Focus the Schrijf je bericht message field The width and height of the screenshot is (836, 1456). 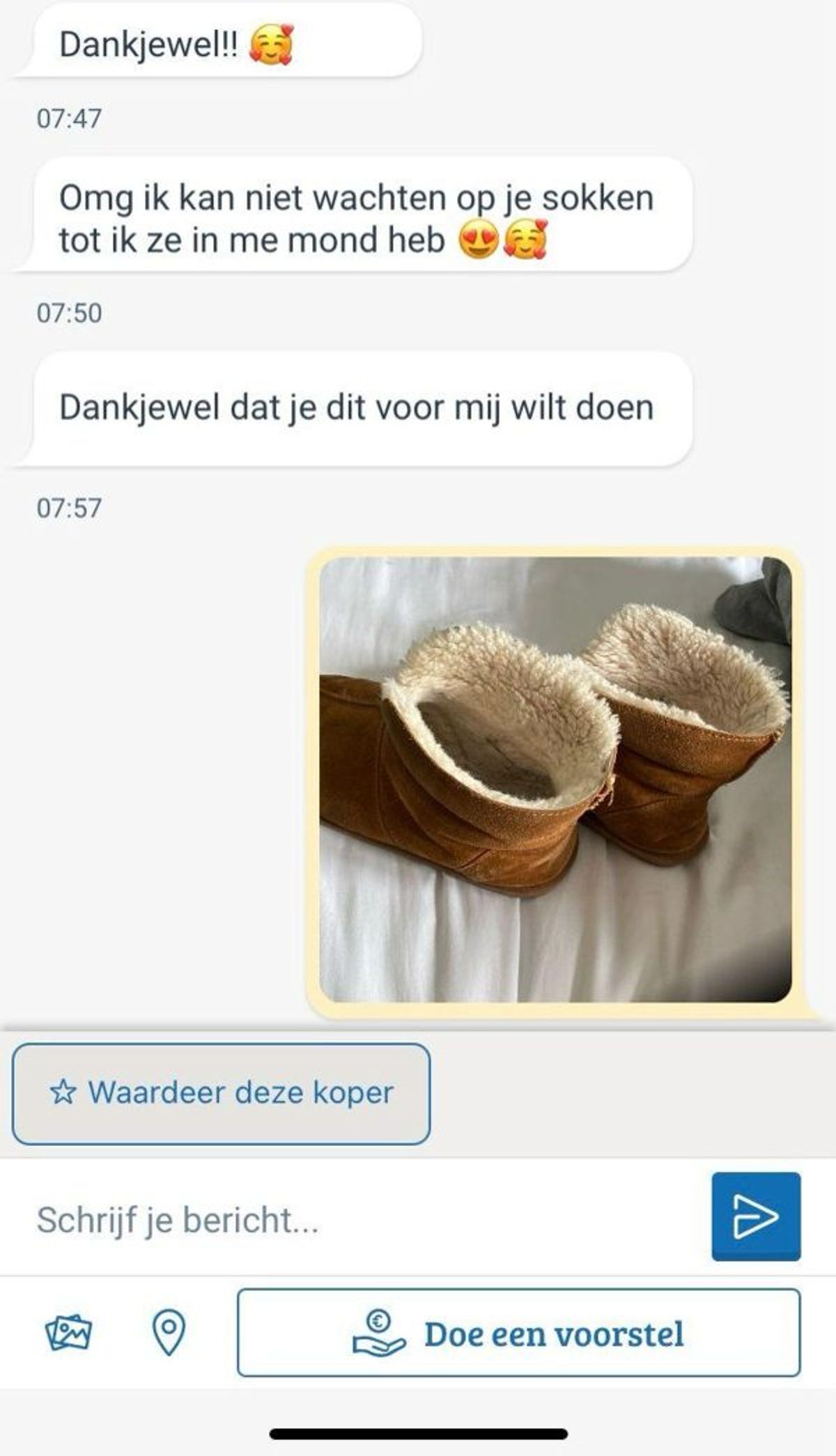(x=362, y=1220)
